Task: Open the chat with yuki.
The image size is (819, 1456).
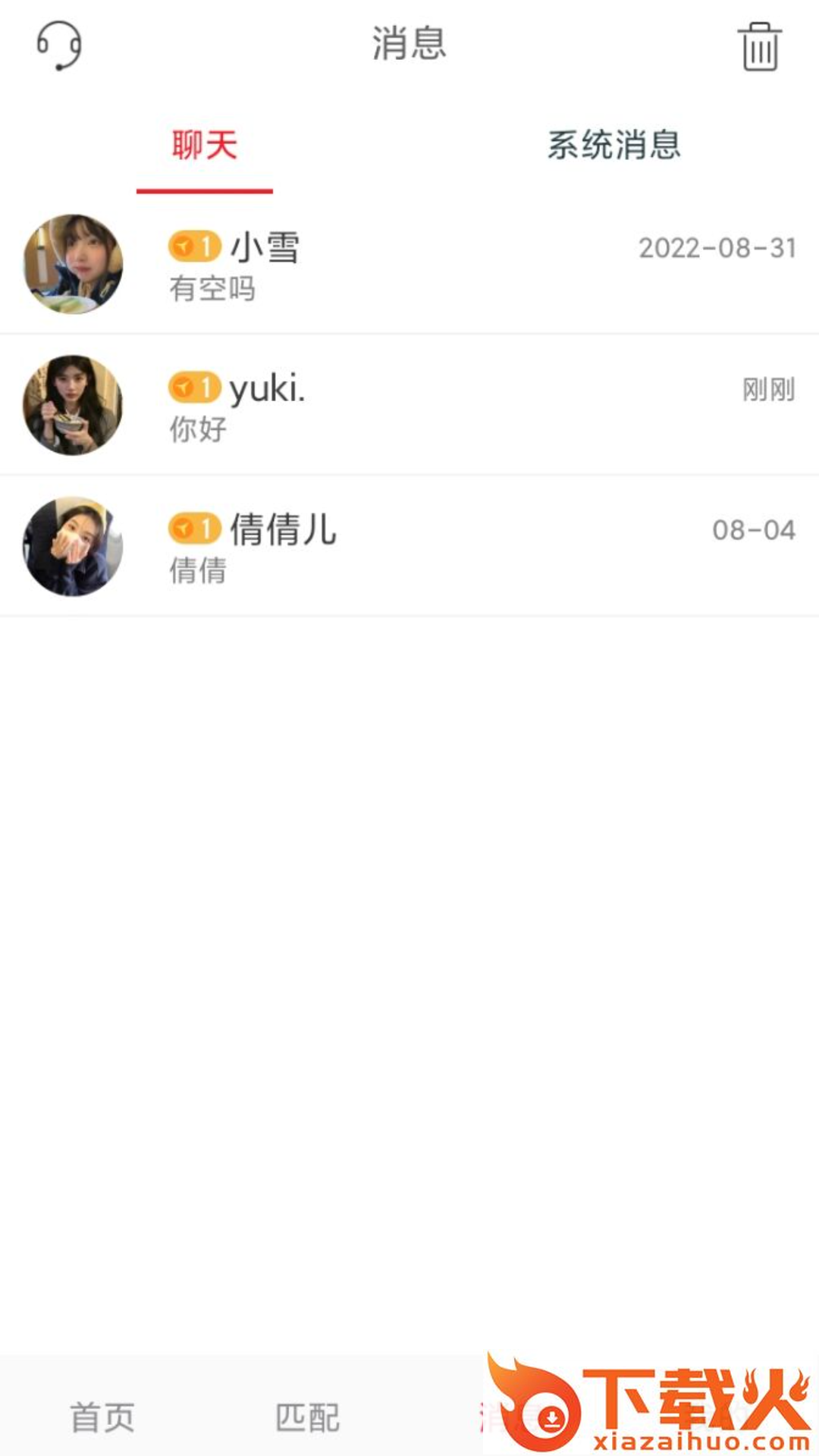Action: 409,406
